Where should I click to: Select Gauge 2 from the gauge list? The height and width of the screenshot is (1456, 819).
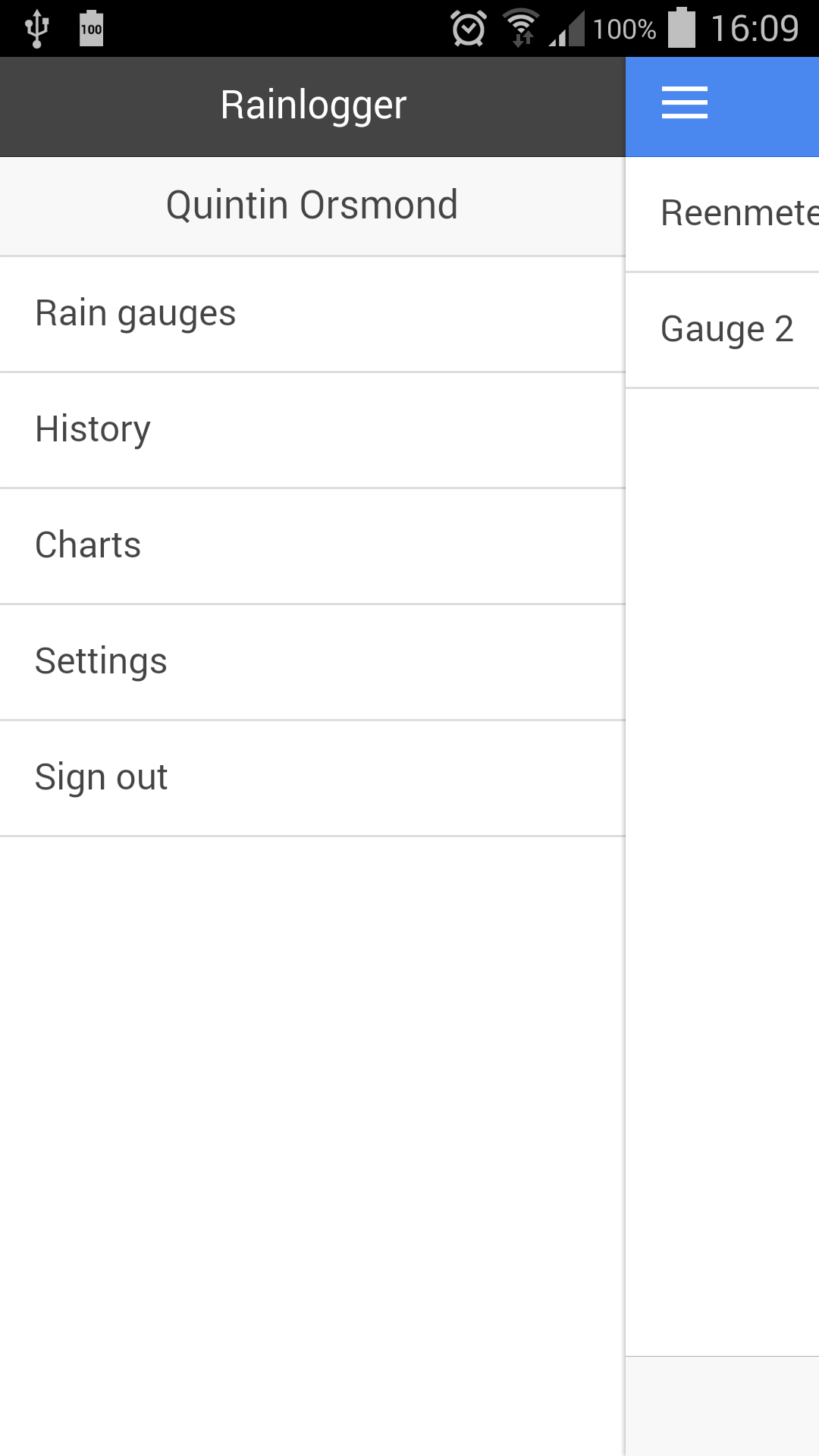point(727,328)
